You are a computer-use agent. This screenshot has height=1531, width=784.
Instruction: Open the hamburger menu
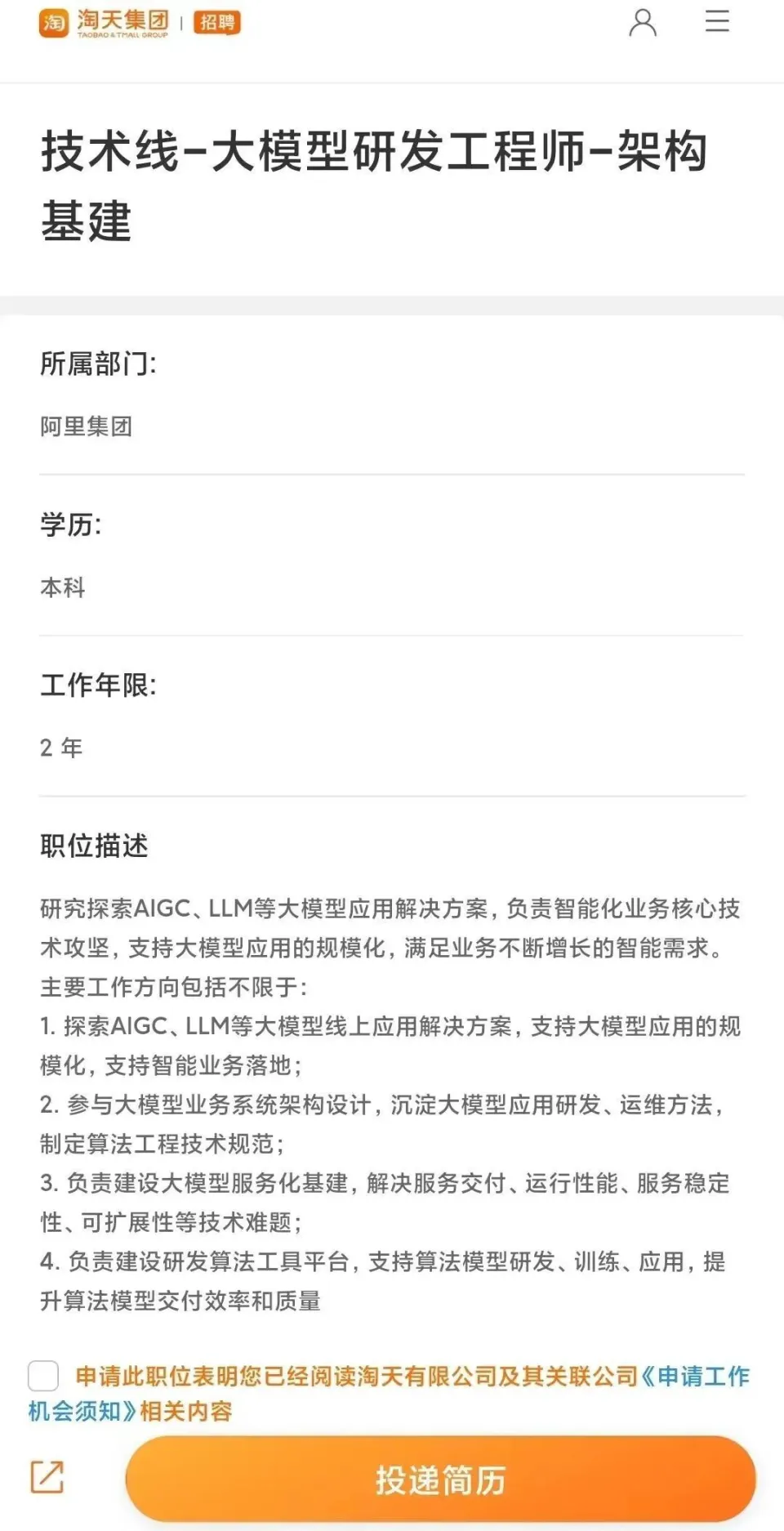717,21
